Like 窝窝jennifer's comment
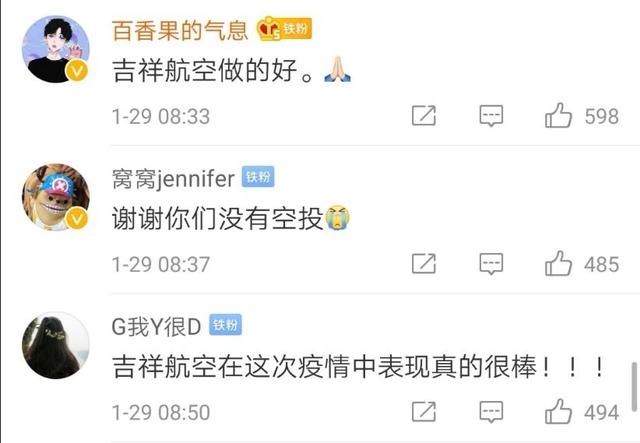Image resolution: width=640 pixels, height=443 pixels. click(558, 264)
